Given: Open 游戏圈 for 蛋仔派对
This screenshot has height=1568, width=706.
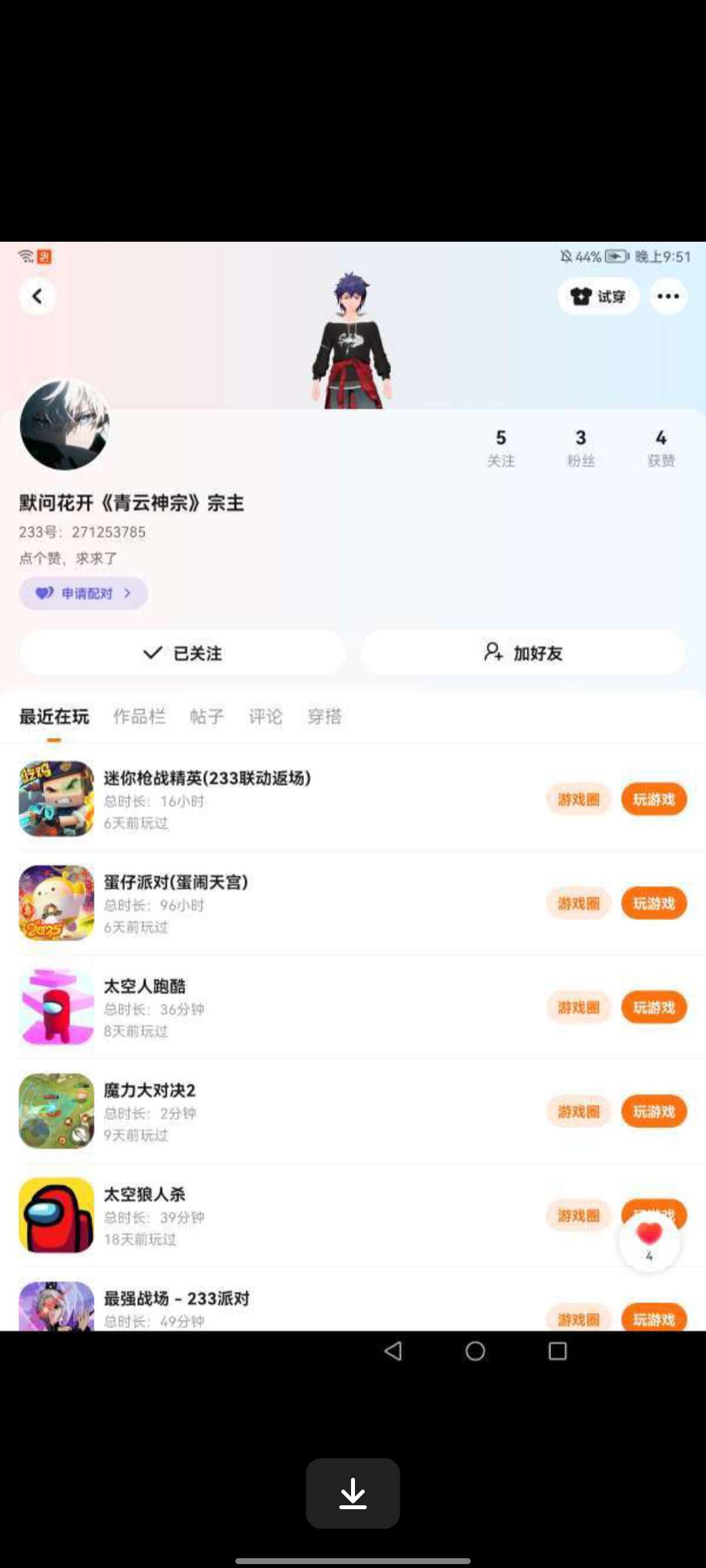Looking at the screenshot, I should coord(579,904).
